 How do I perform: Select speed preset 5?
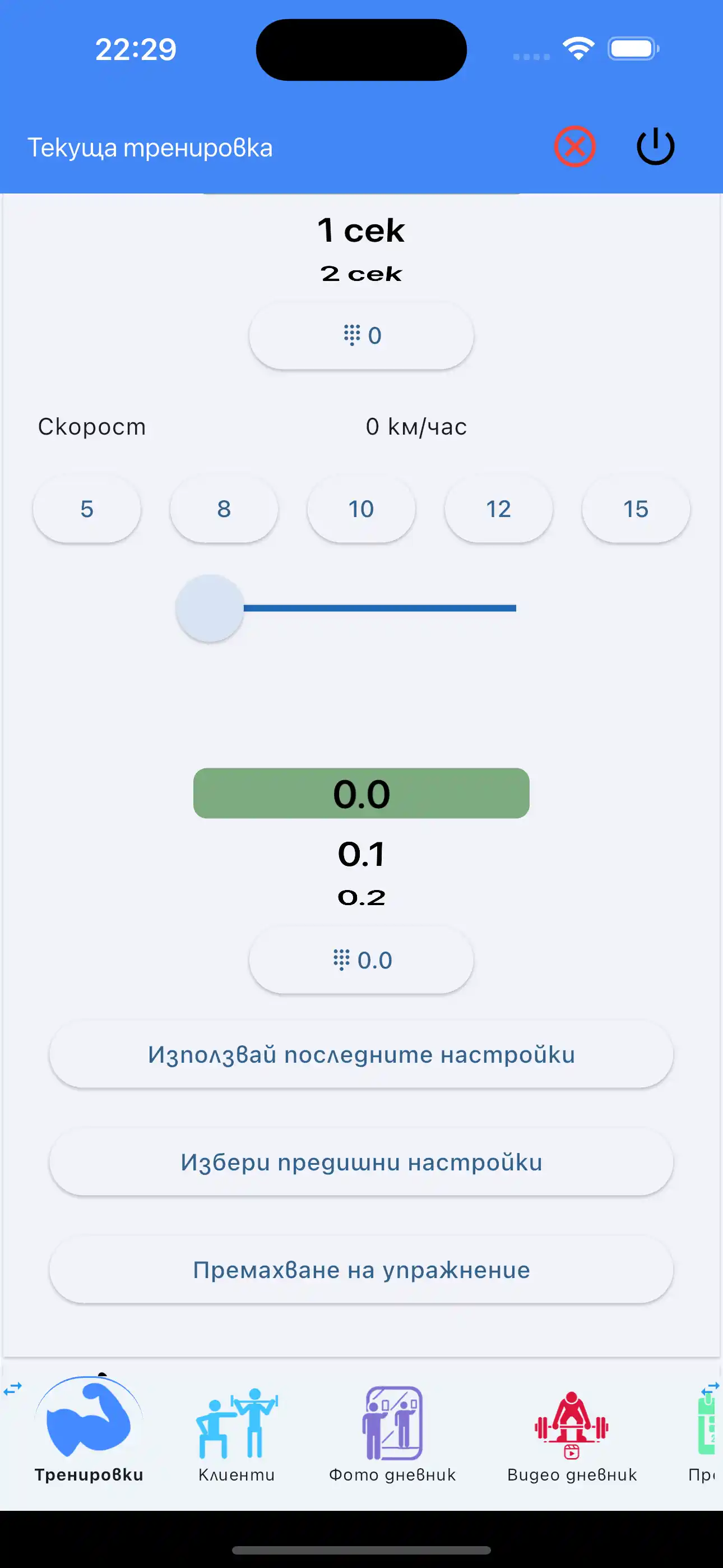pos(86,509)
